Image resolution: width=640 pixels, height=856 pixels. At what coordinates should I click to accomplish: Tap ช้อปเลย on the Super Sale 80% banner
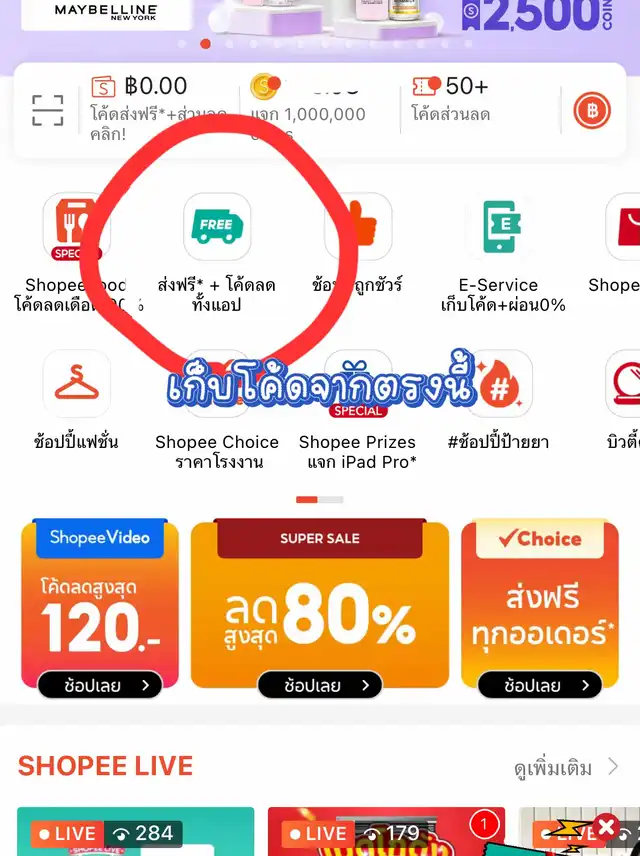coord(320,685)
